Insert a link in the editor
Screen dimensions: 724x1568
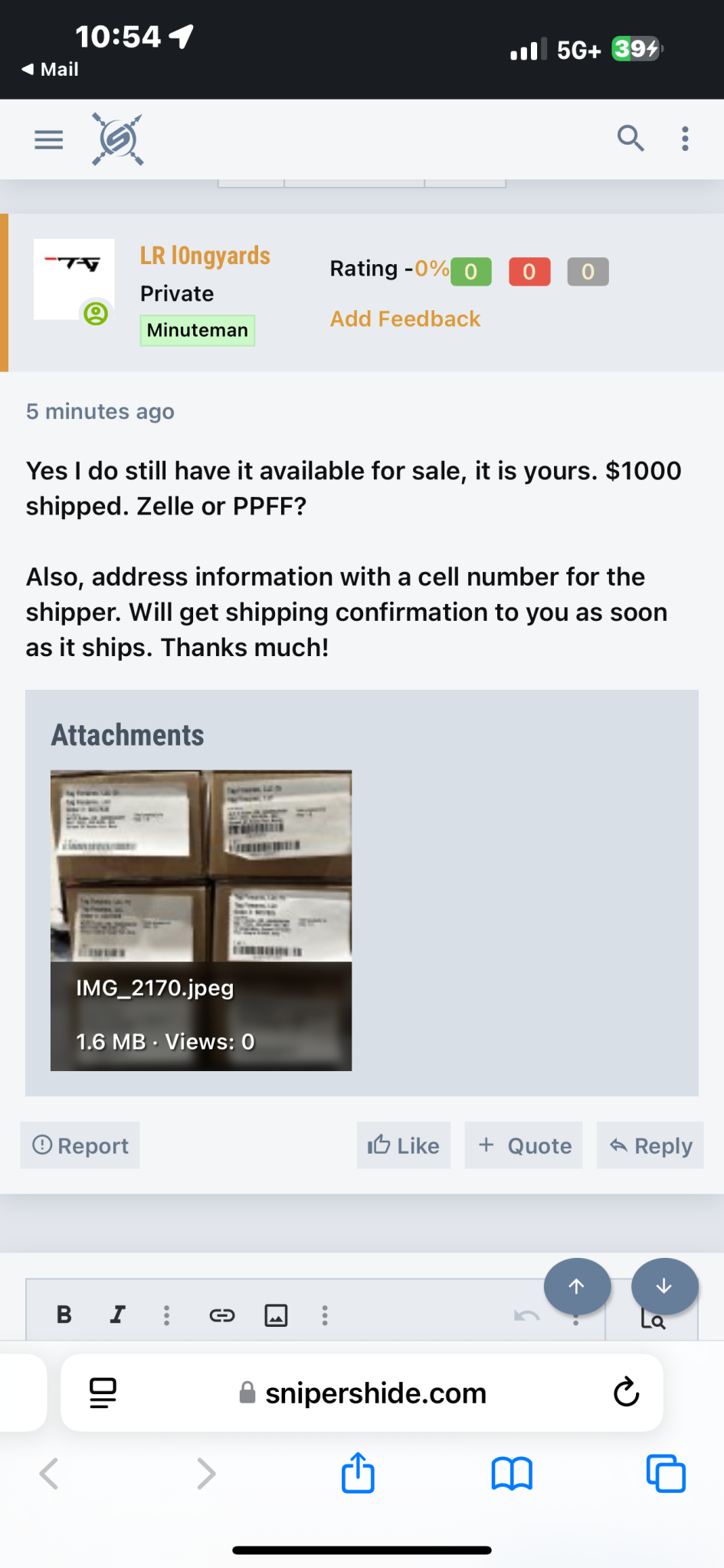(222, 1315)
